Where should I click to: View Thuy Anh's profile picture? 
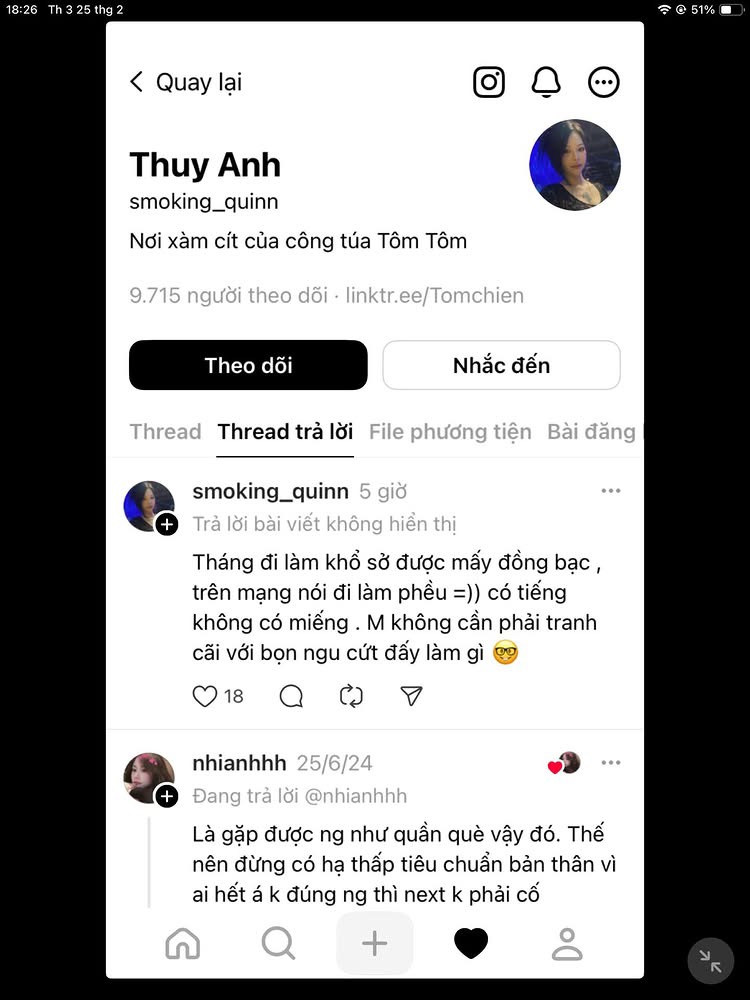tap(575, 165)
